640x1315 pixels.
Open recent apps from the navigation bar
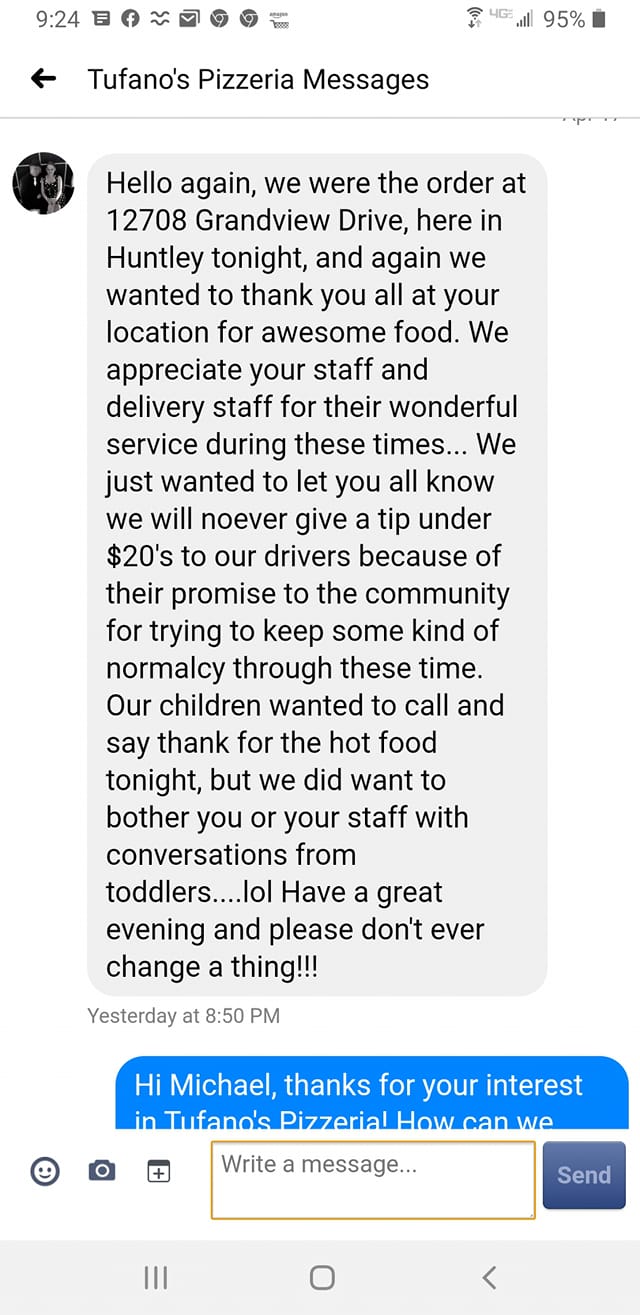click(155, 1277)
